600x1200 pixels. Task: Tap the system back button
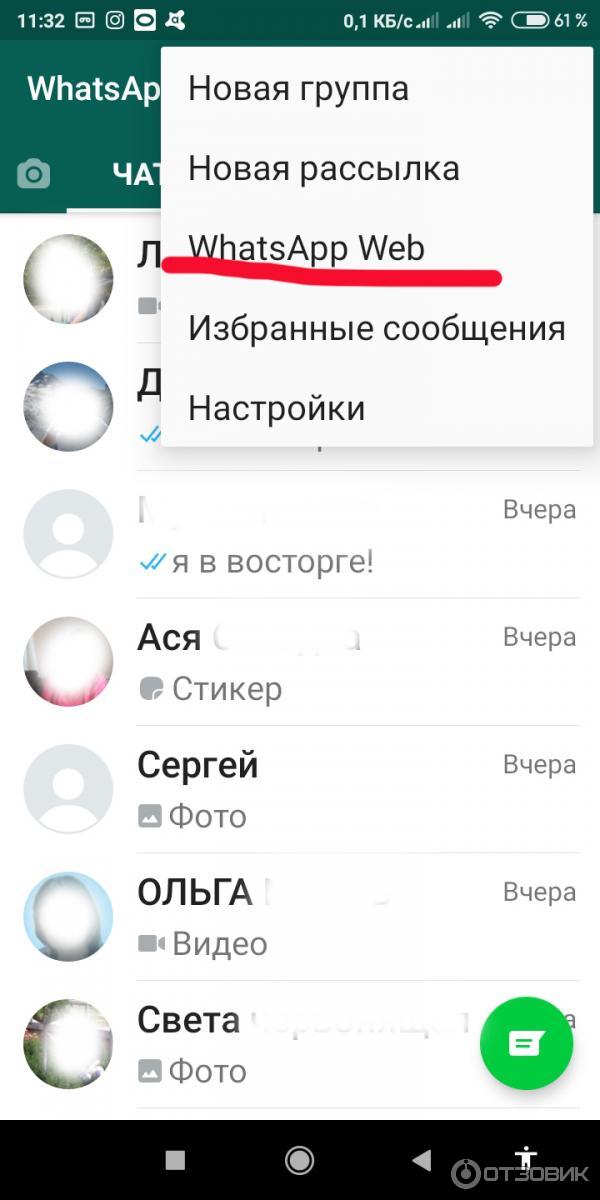pos(422,1159)
